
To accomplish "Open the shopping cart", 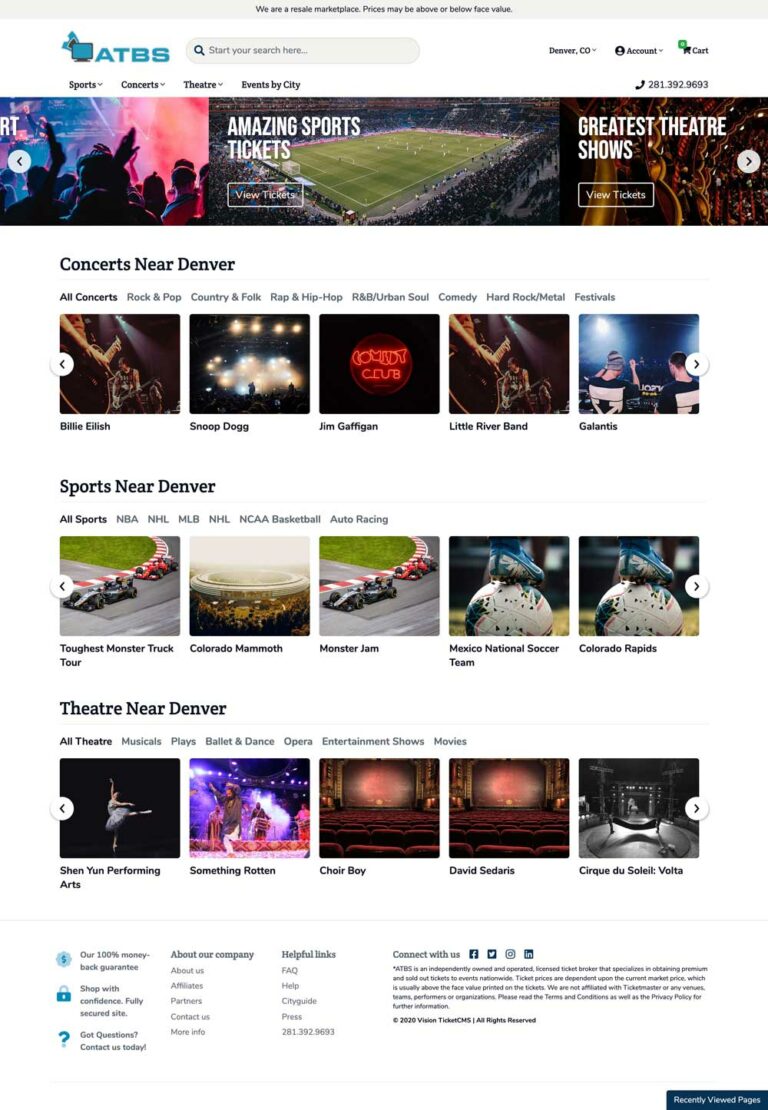I will point(694,50).
